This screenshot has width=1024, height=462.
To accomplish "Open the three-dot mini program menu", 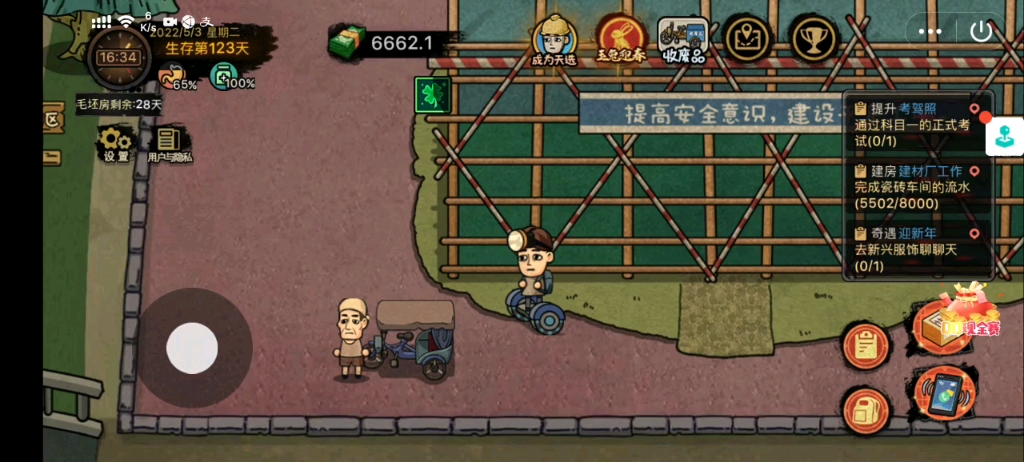I will point(930,31).
